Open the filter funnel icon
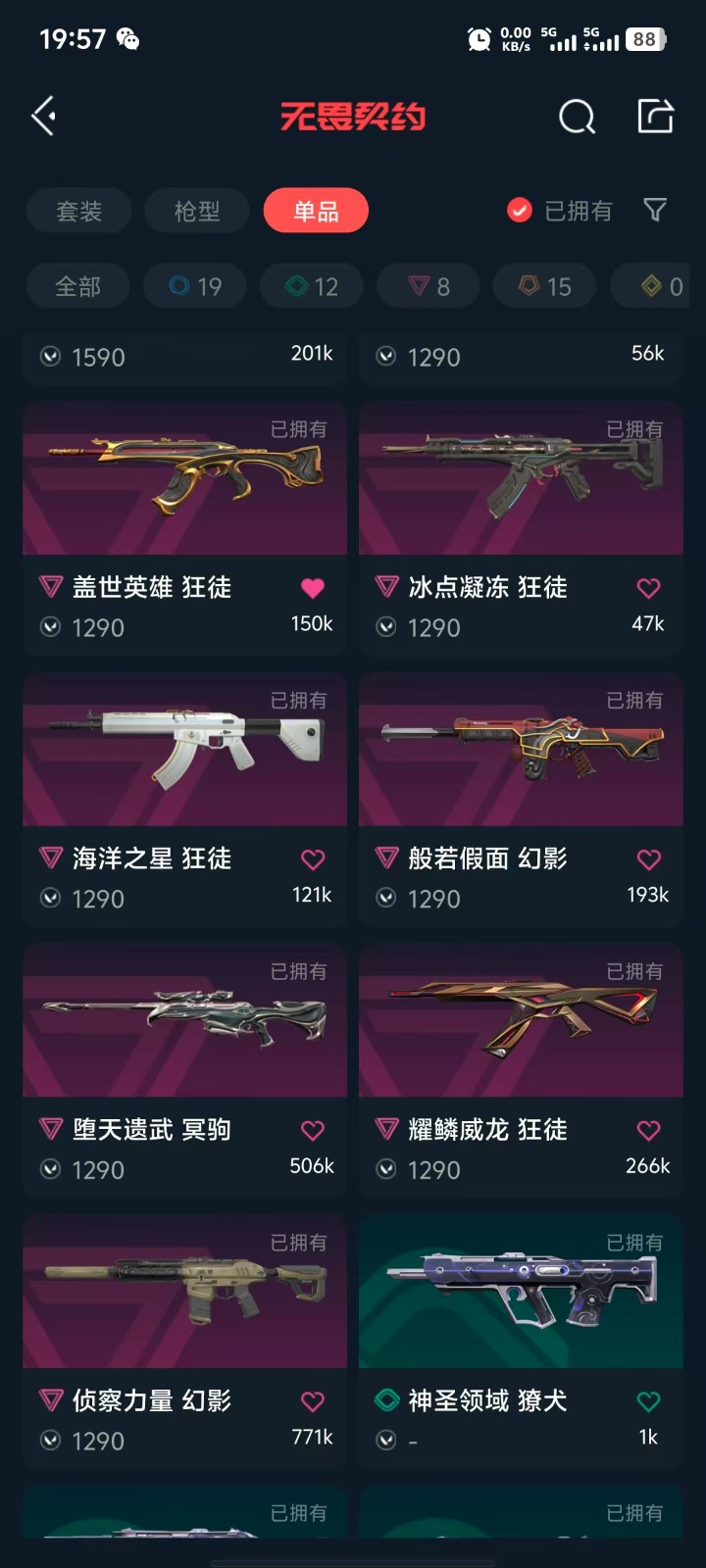The image size is (706, 1568). pos(655,210)
